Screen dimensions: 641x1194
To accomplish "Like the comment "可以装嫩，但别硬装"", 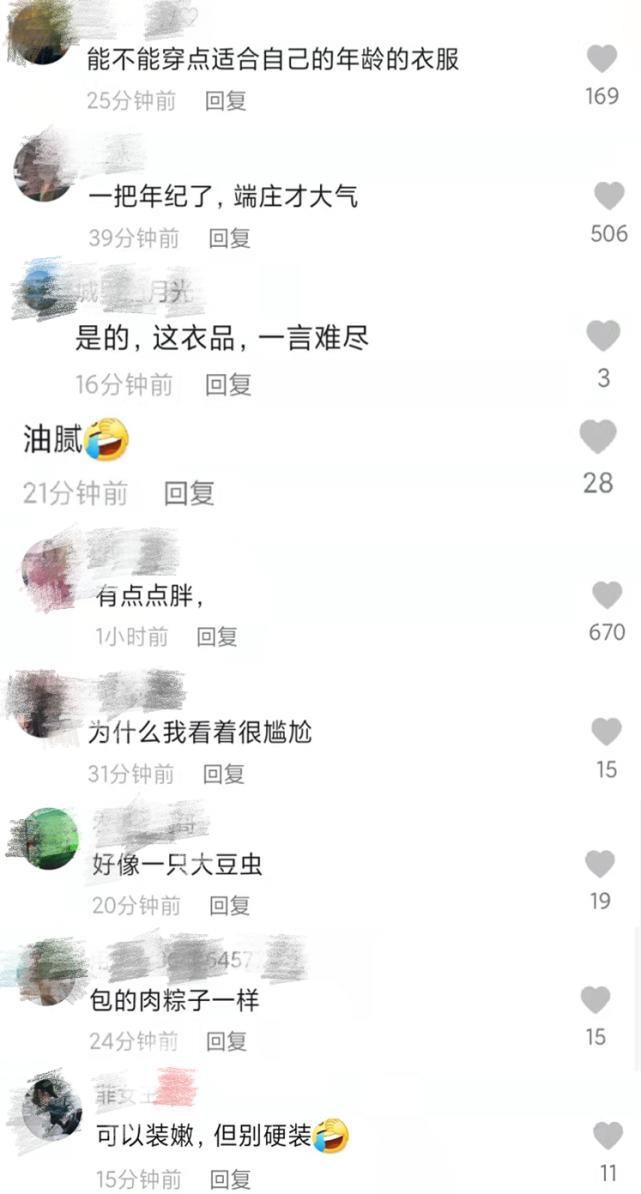I will pos(608,1136).
